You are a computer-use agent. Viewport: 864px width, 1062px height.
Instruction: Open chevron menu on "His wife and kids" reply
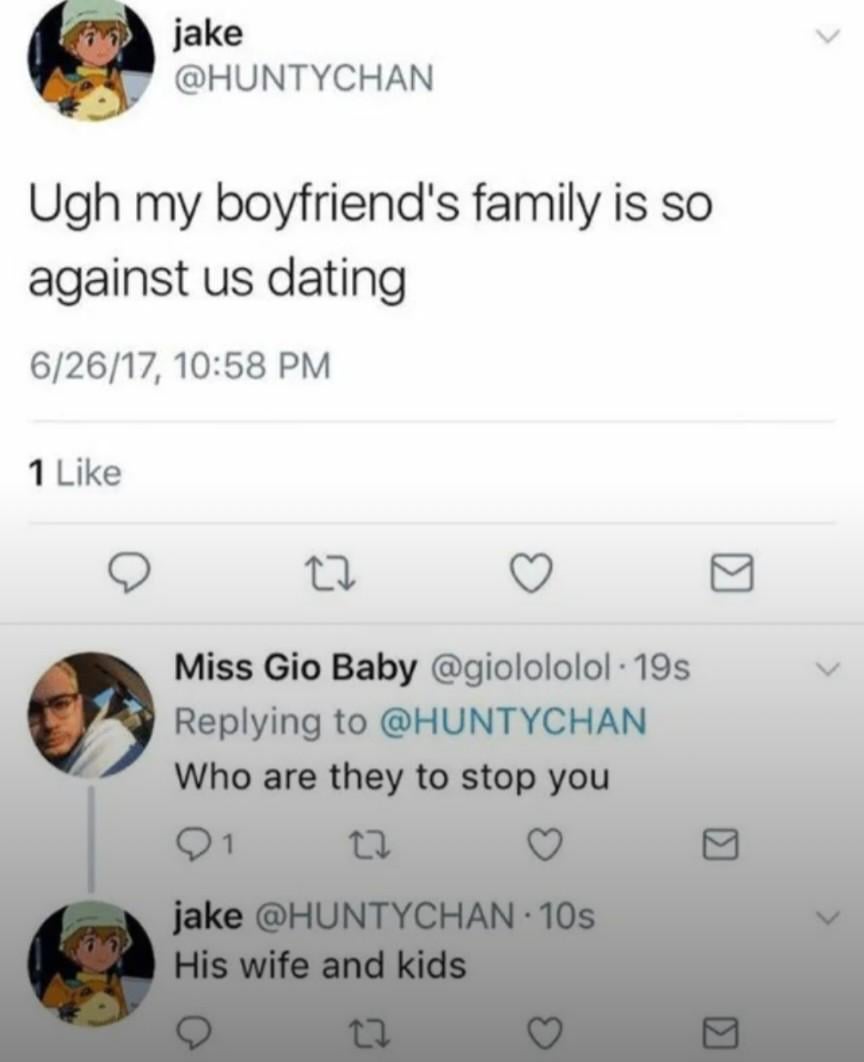826,916
